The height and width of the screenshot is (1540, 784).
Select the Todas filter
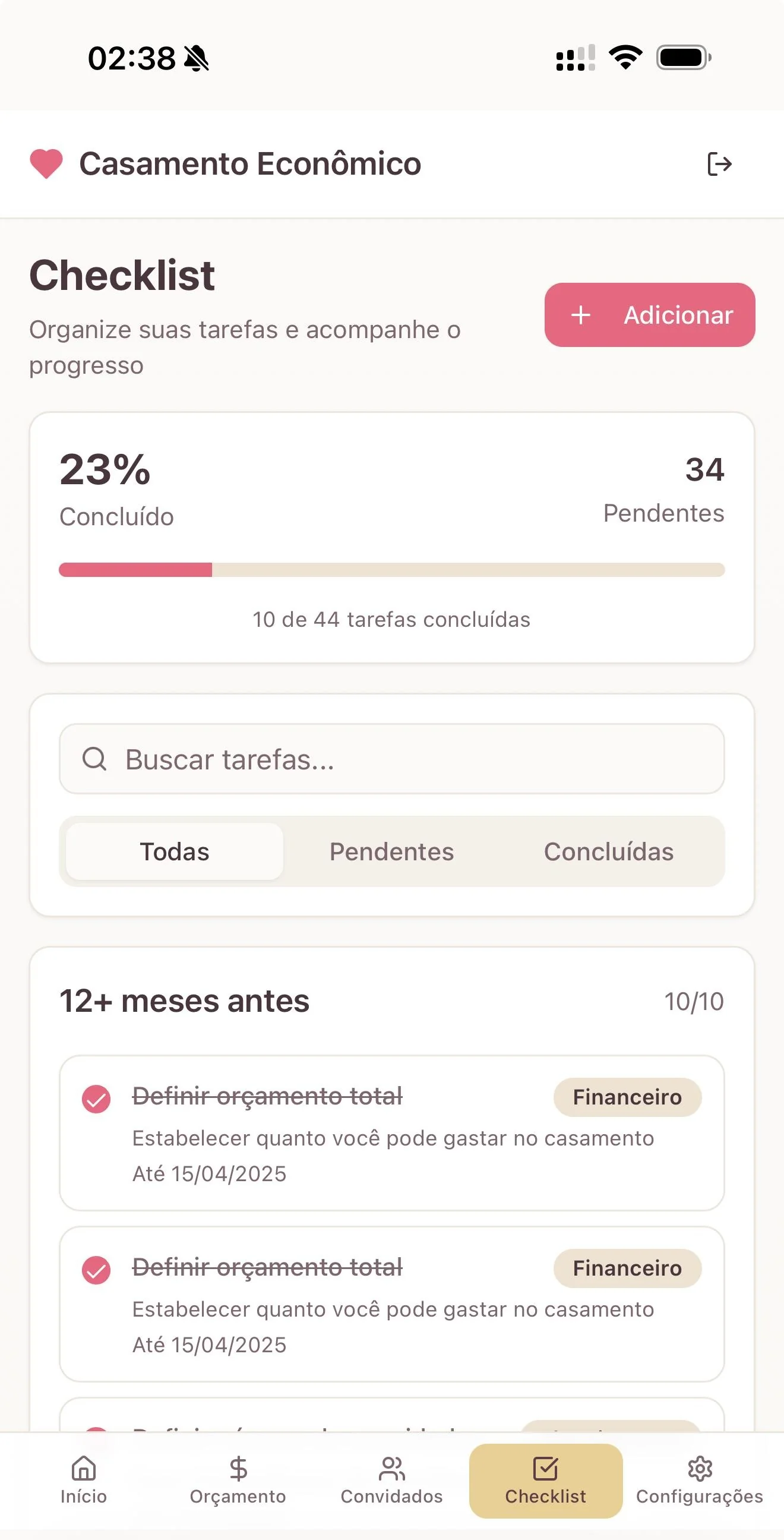coord(174,851)
